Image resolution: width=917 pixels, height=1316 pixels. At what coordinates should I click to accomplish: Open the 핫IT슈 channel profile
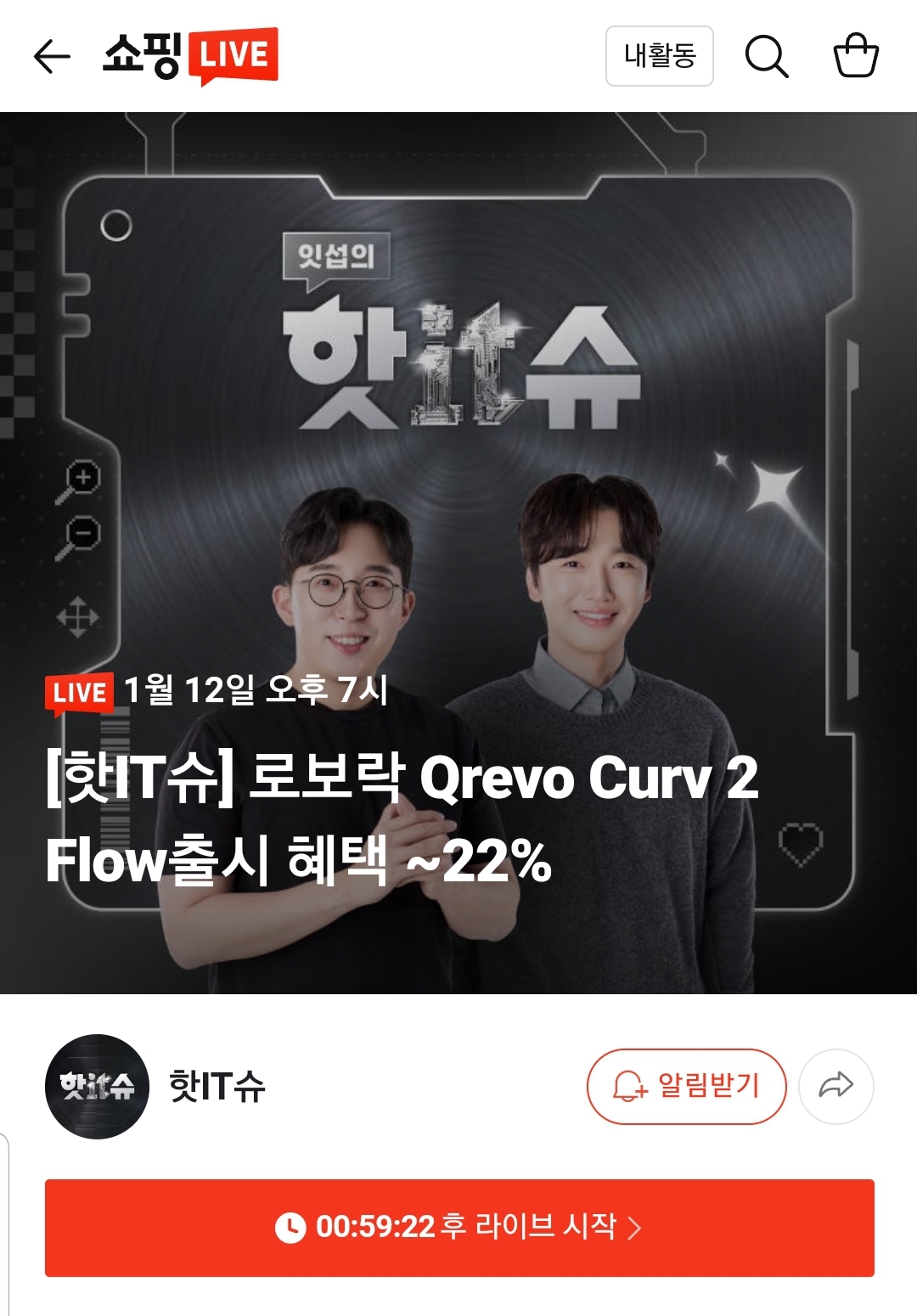(155, 1087)
